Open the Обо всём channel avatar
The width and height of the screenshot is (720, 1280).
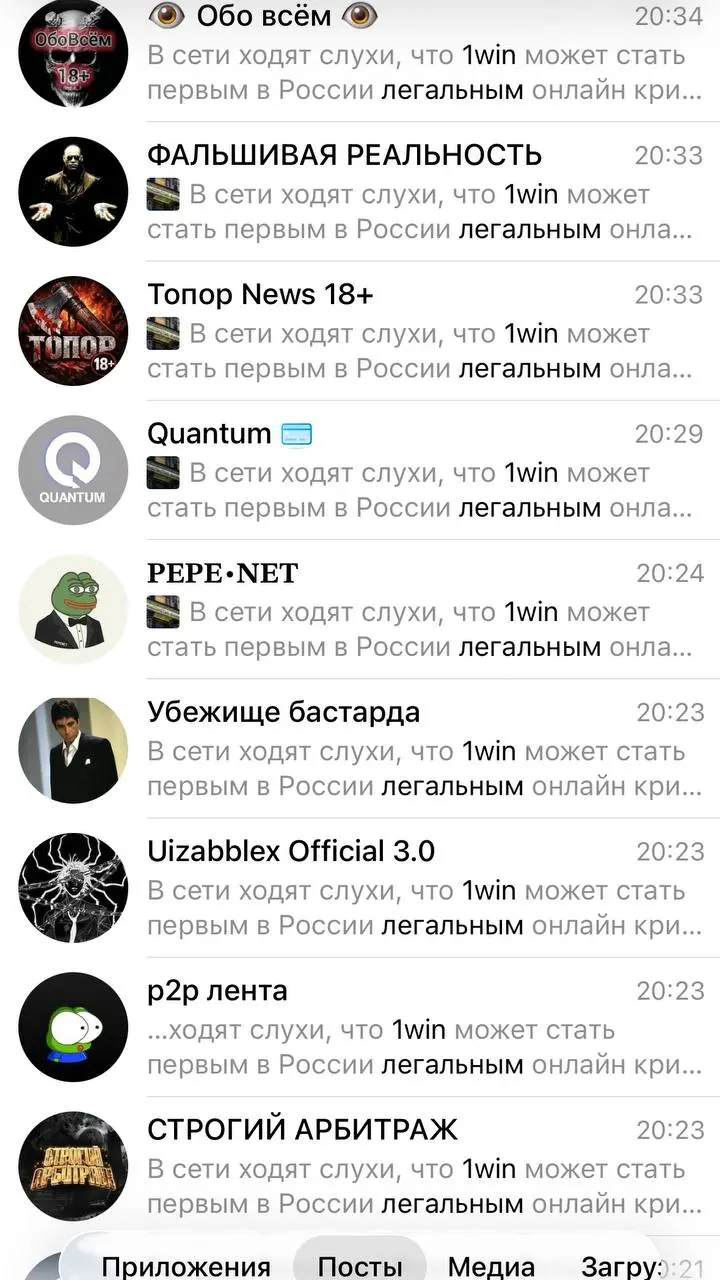72,50
